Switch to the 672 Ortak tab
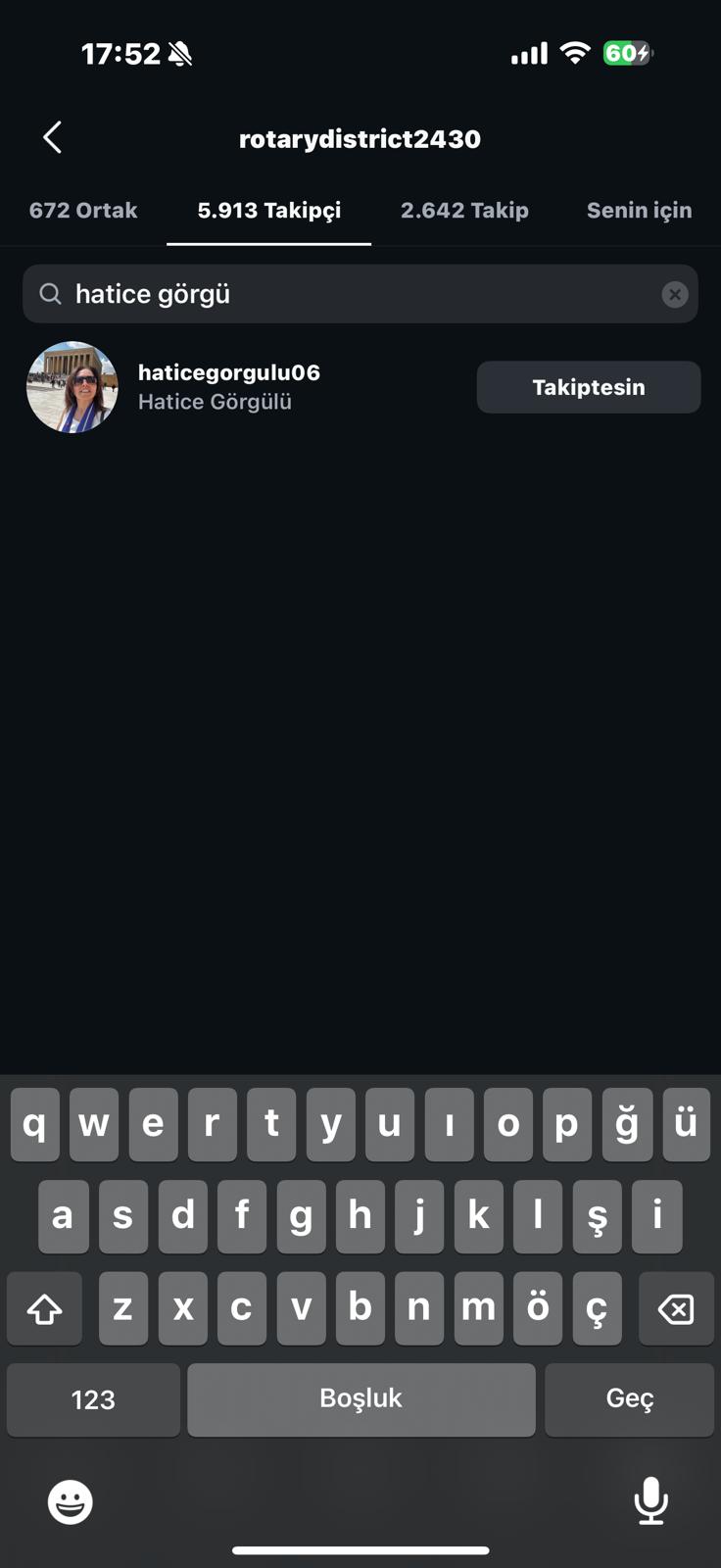This screenshot has height=1568, width=721. [x=83, y=211]
